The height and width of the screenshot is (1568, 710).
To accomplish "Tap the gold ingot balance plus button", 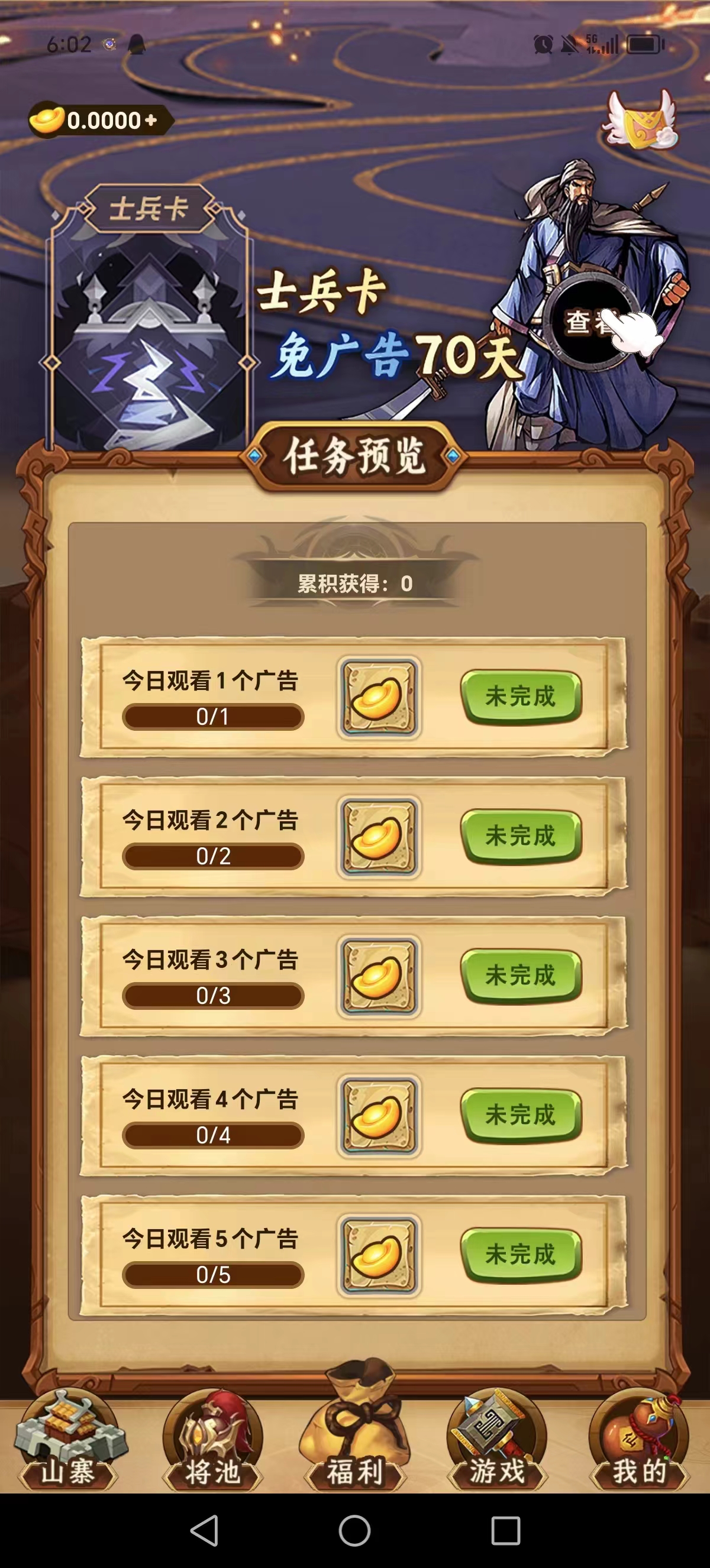I will pyautogui.click(x=150, y=121).
